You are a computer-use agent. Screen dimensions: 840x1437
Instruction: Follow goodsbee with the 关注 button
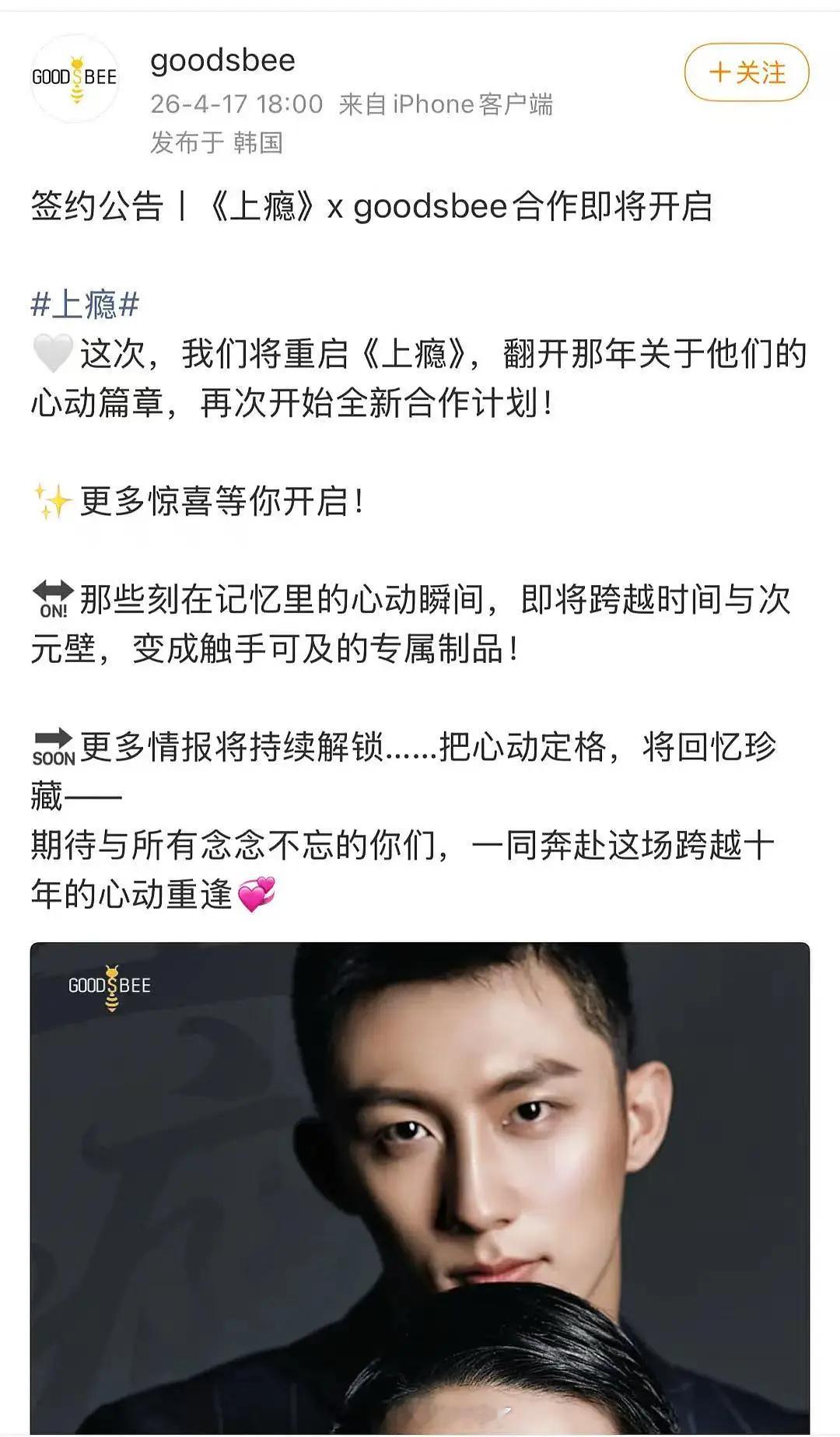[746, 73]
